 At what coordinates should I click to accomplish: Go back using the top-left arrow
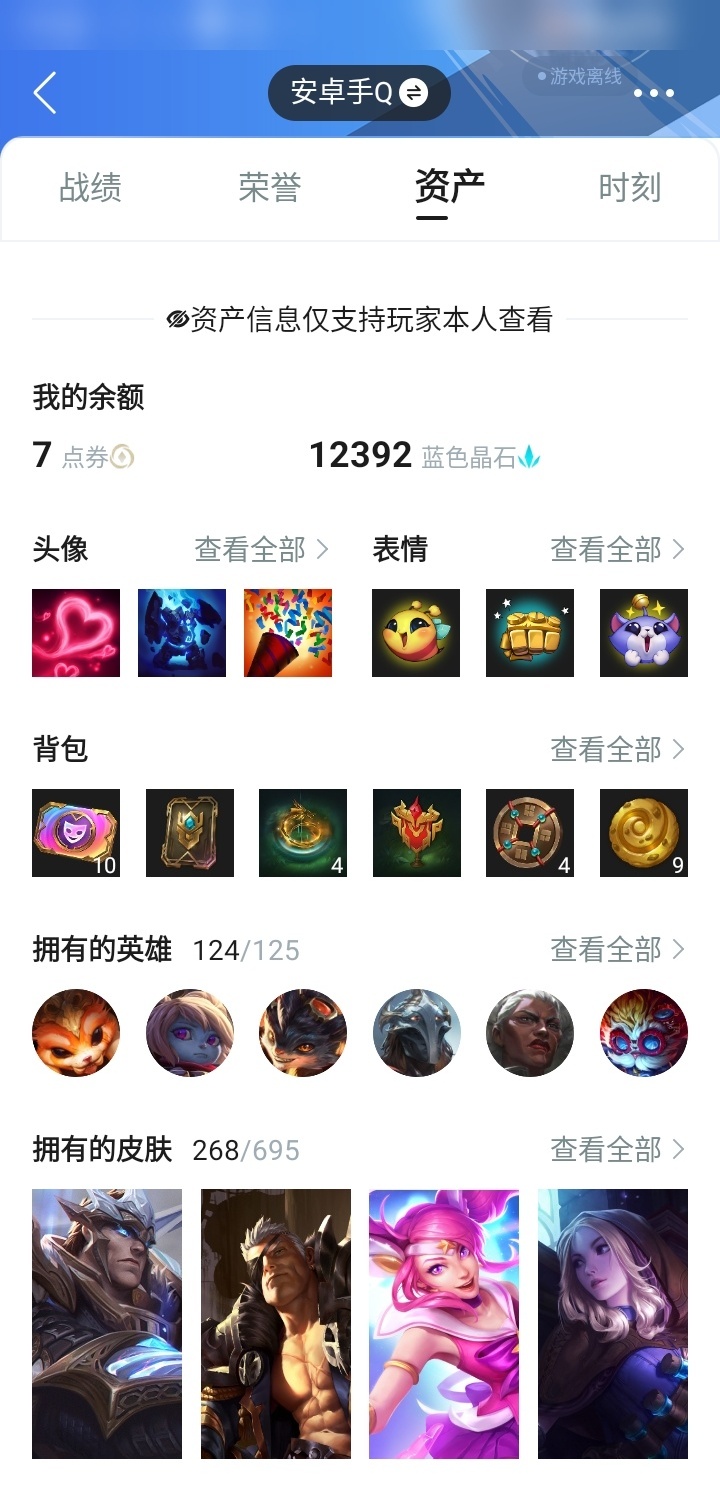[45, 93]
